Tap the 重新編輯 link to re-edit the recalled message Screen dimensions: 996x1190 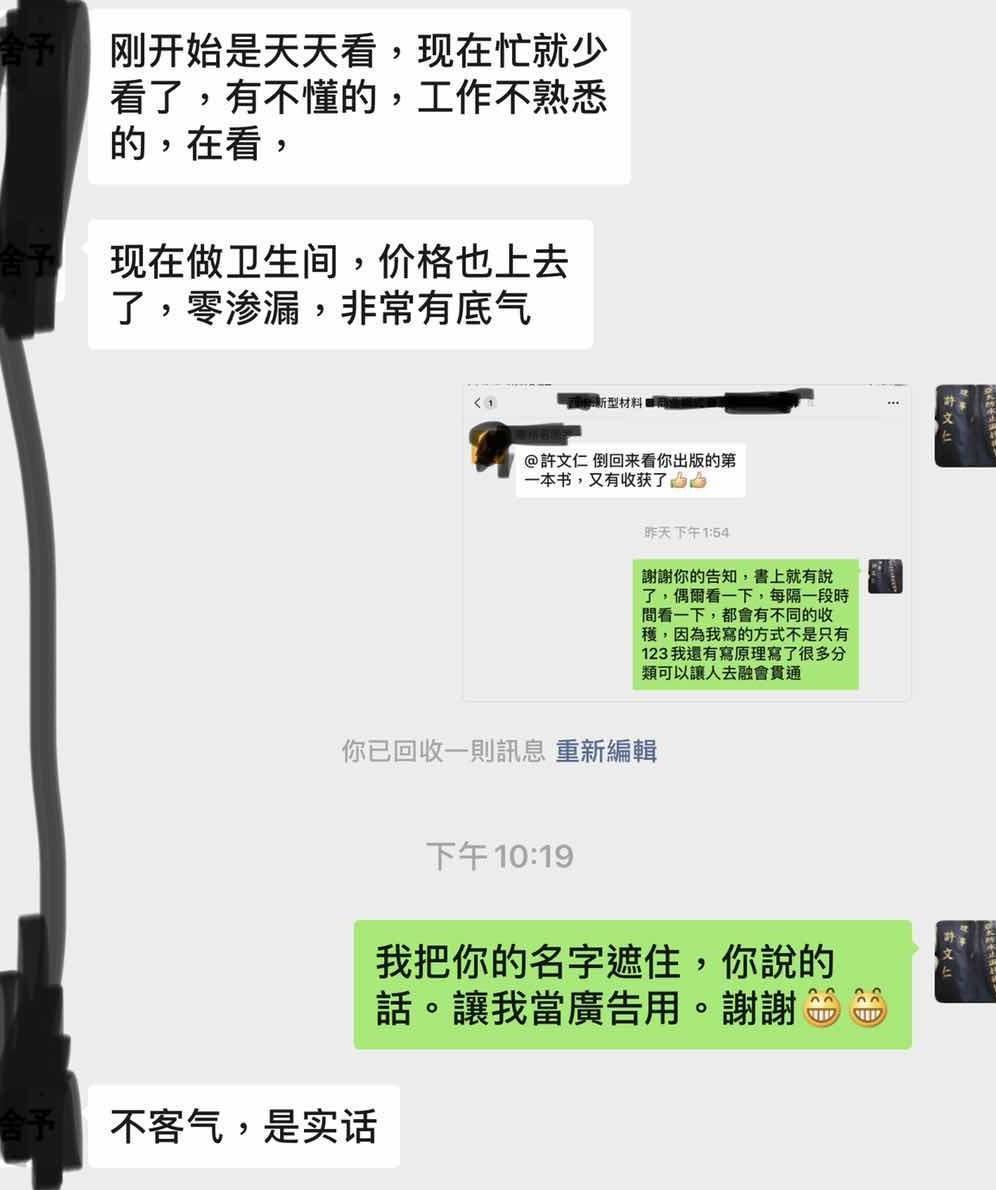[x=606, y=751]
